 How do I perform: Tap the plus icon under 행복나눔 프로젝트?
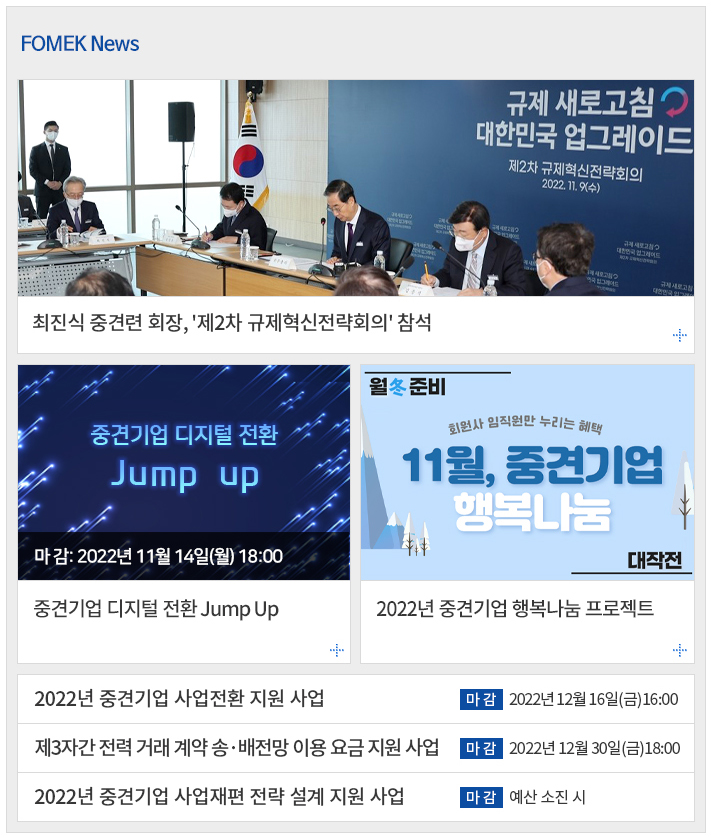[x=680, y=650]
